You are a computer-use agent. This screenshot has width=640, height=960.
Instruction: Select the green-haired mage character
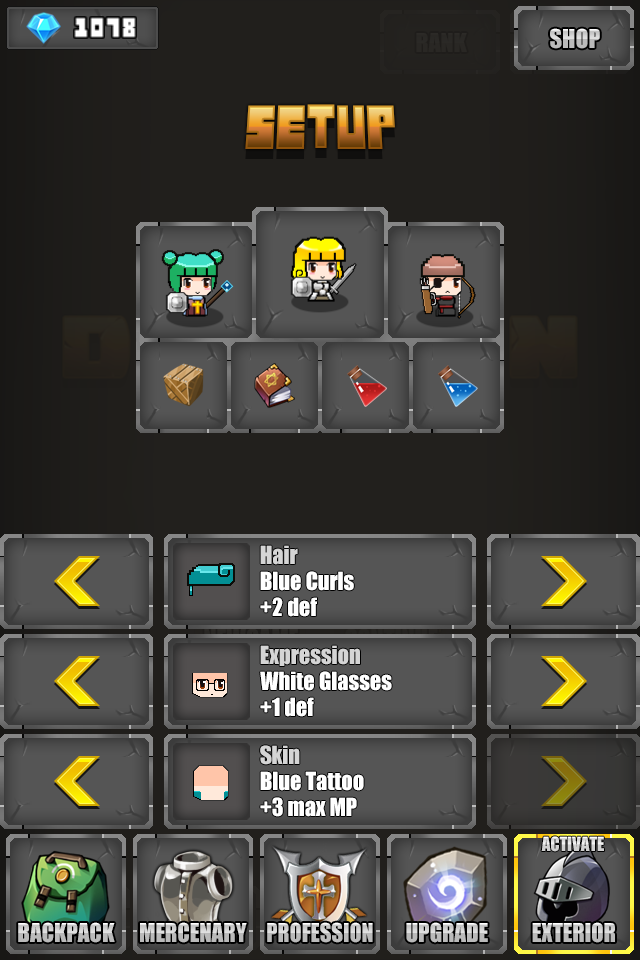click(x=194, y=281)
